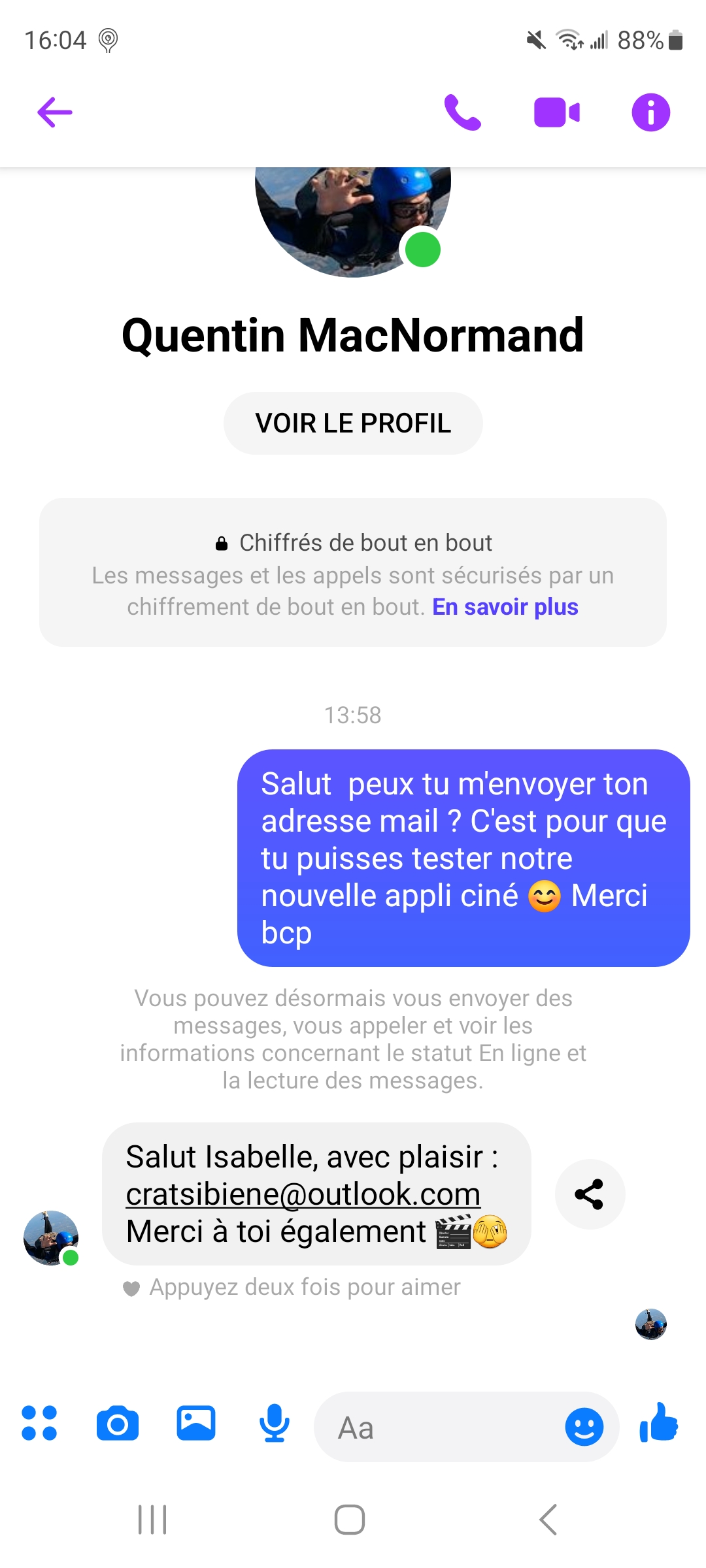Open the 'En savoir plus' link
The height and width of the screenshot is (1568, 706).
[505, 607]
